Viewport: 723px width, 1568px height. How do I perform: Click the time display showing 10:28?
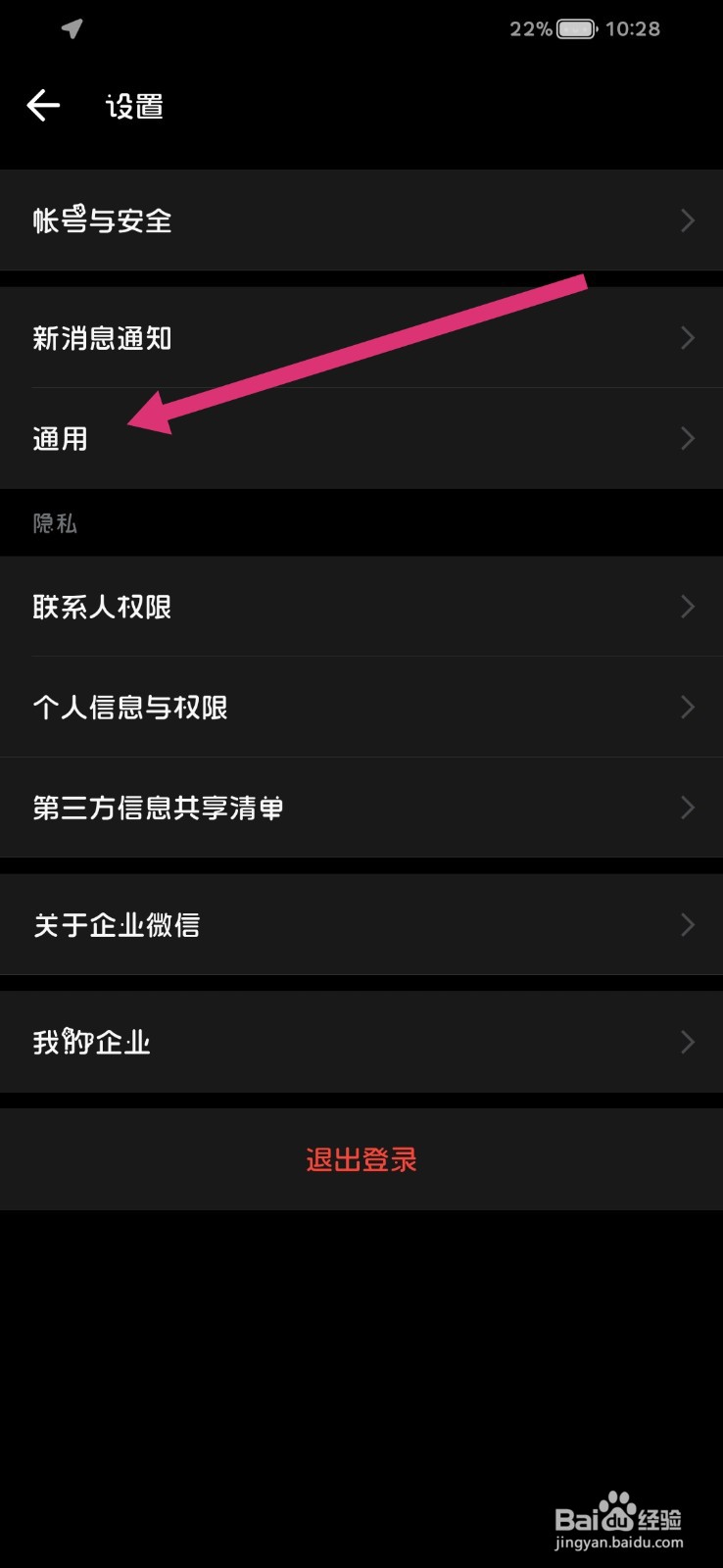pos(634,28)
